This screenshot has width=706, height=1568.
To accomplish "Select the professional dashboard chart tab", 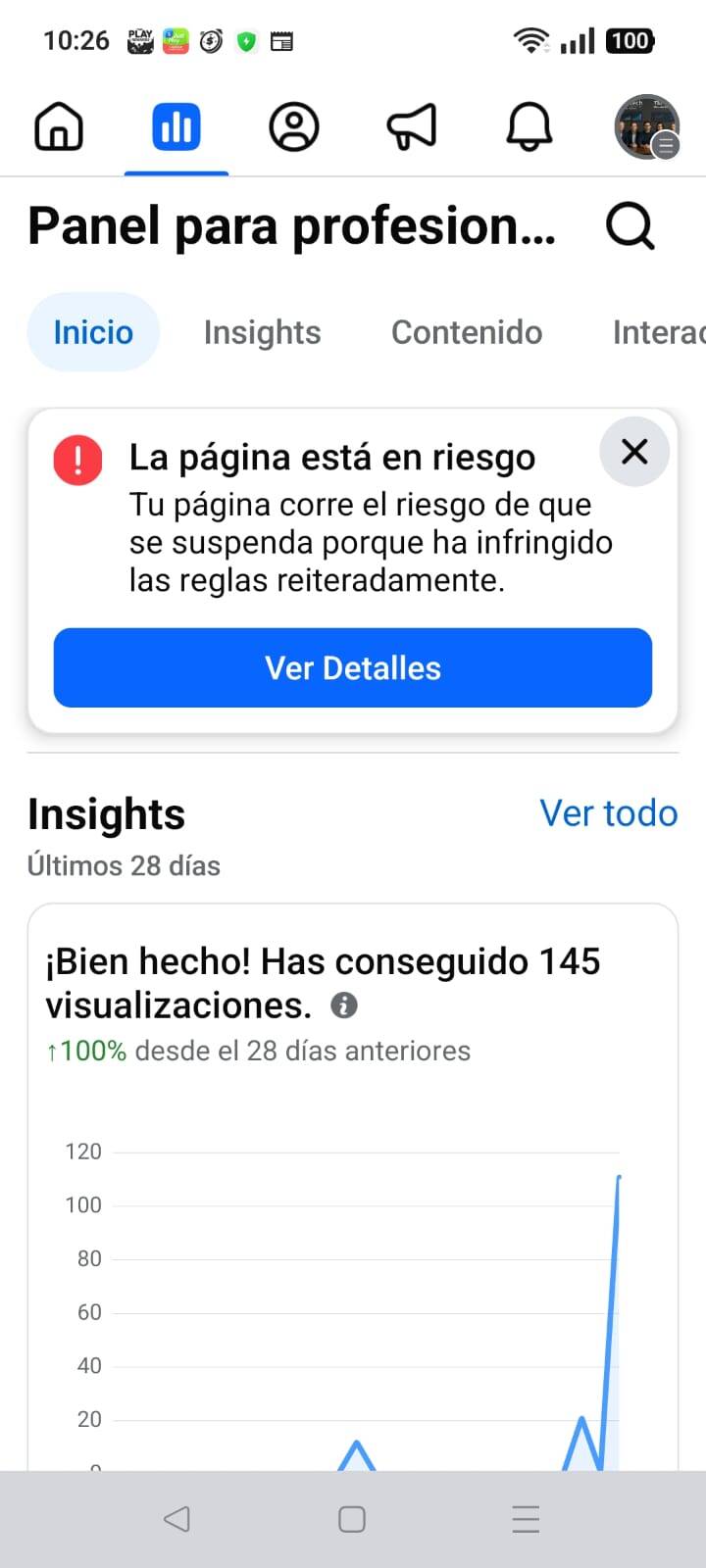I will pos(176,127).
